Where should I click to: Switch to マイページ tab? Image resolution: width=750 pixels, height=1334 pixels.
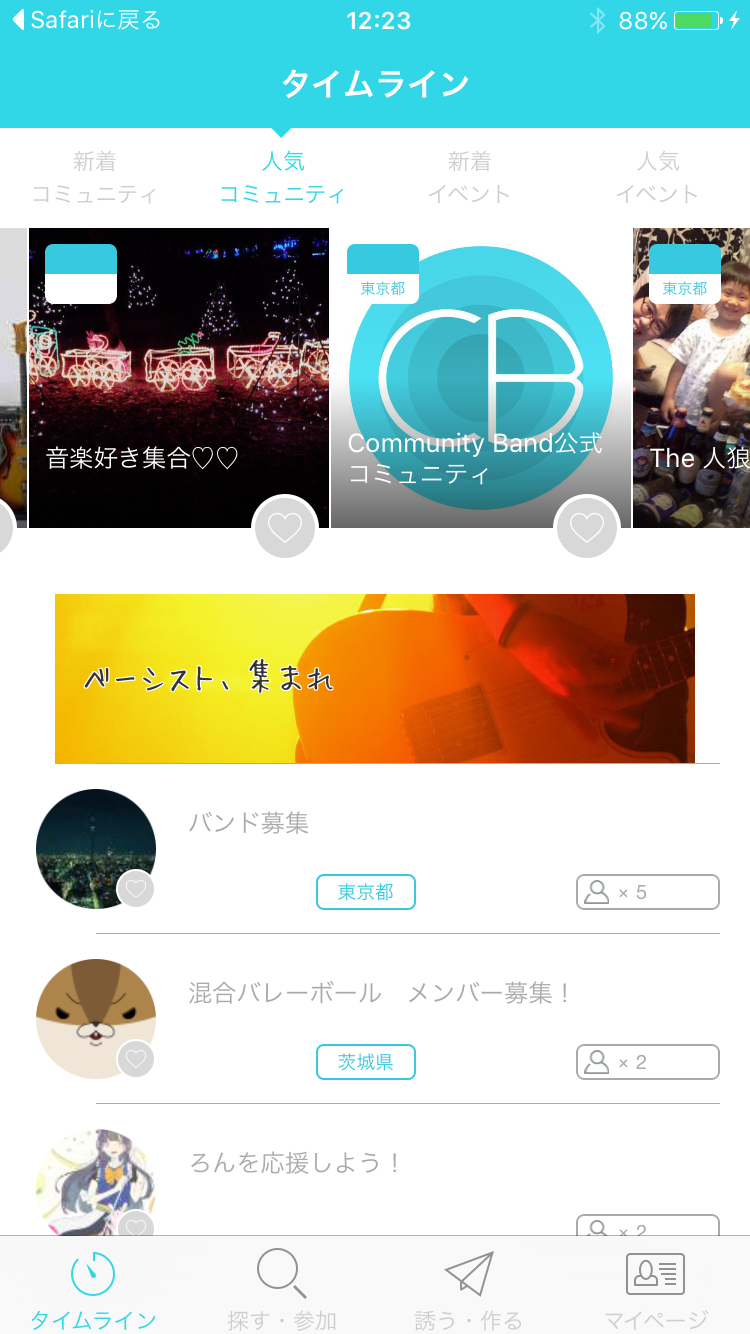(x=655, y=1290)
